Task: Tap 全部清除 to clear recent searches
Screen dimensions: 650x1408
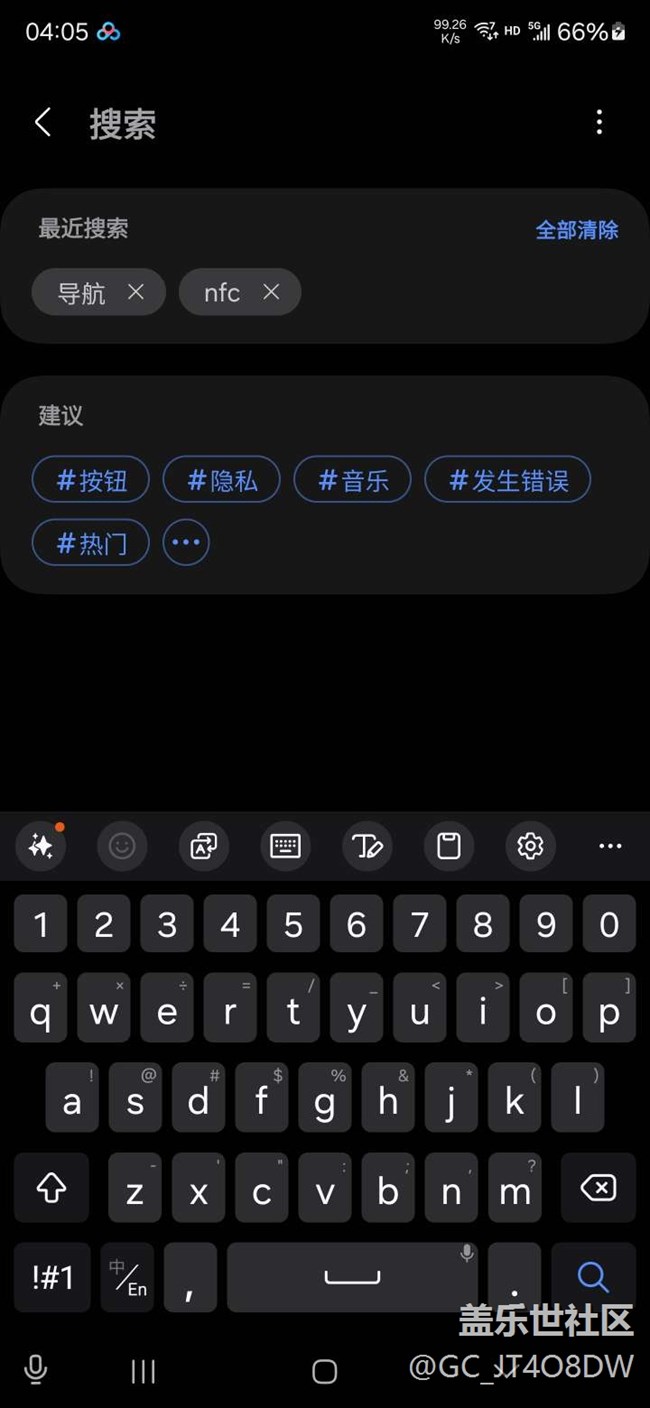Action: point(577,230)
